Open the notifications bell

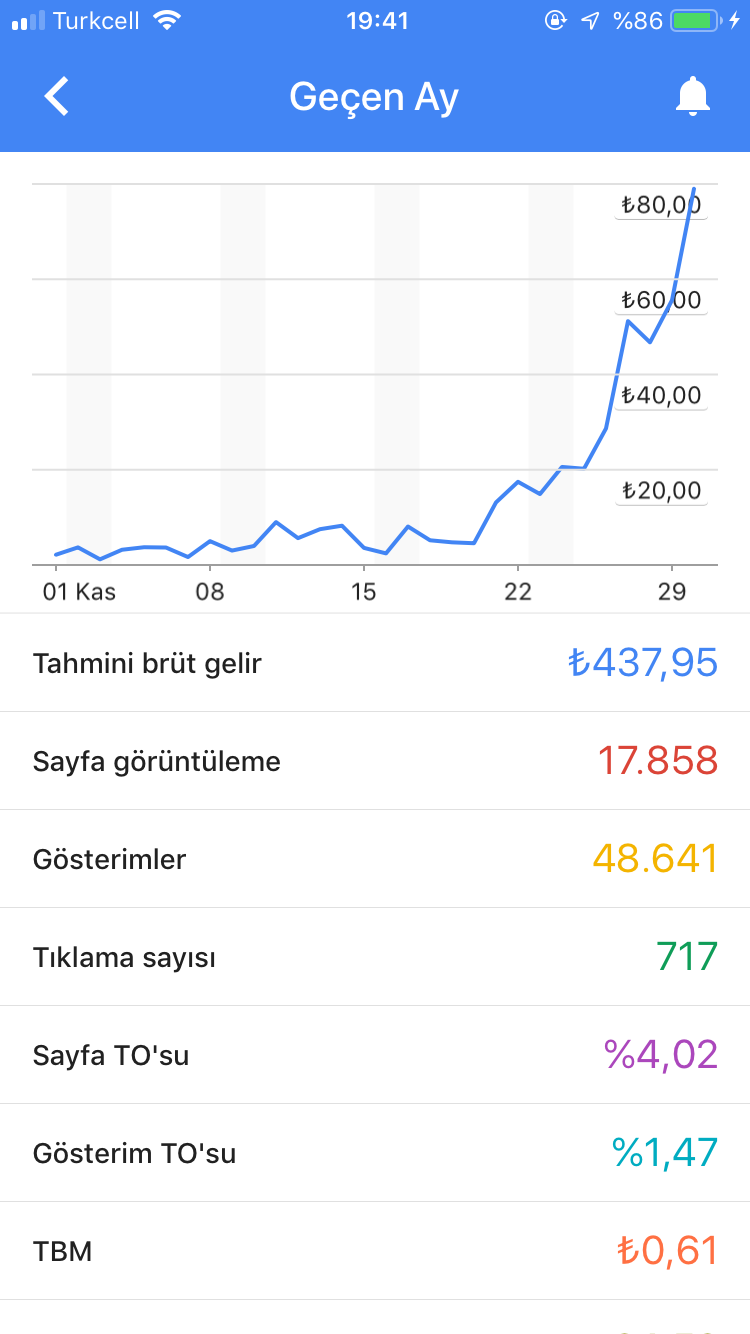pos(692,97)
